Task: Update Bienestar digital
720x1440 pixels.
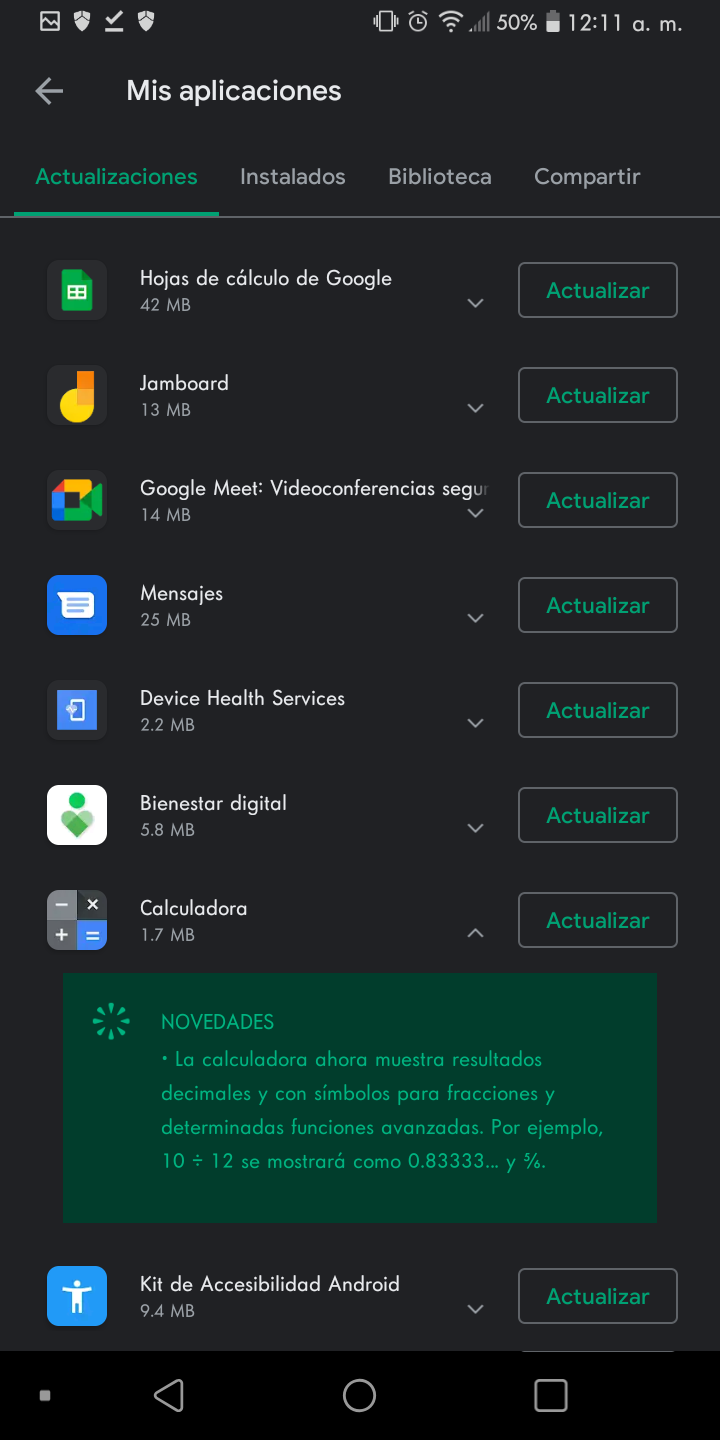Action: point(597,815)
